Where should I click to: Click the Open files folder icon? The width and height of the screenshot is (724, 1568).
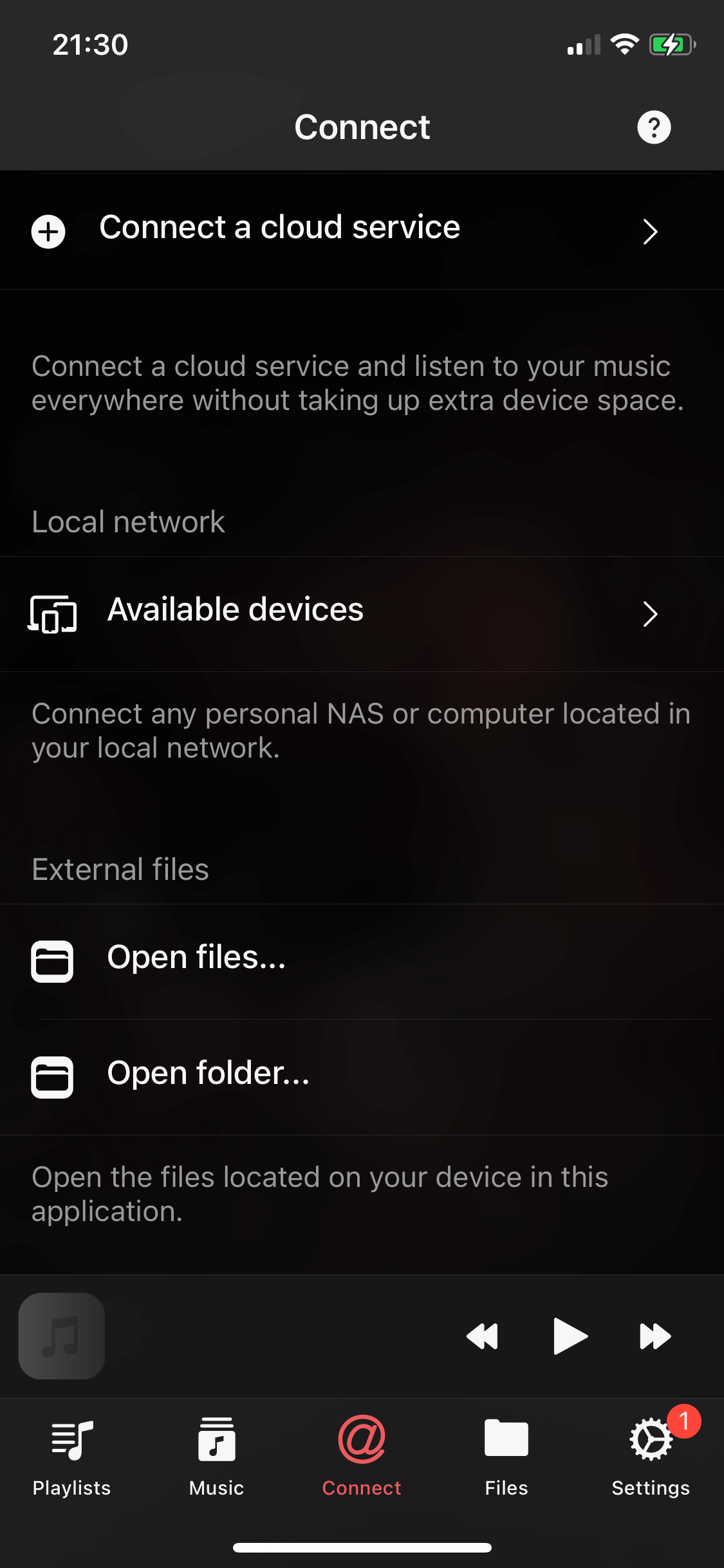tap(53, 962)
